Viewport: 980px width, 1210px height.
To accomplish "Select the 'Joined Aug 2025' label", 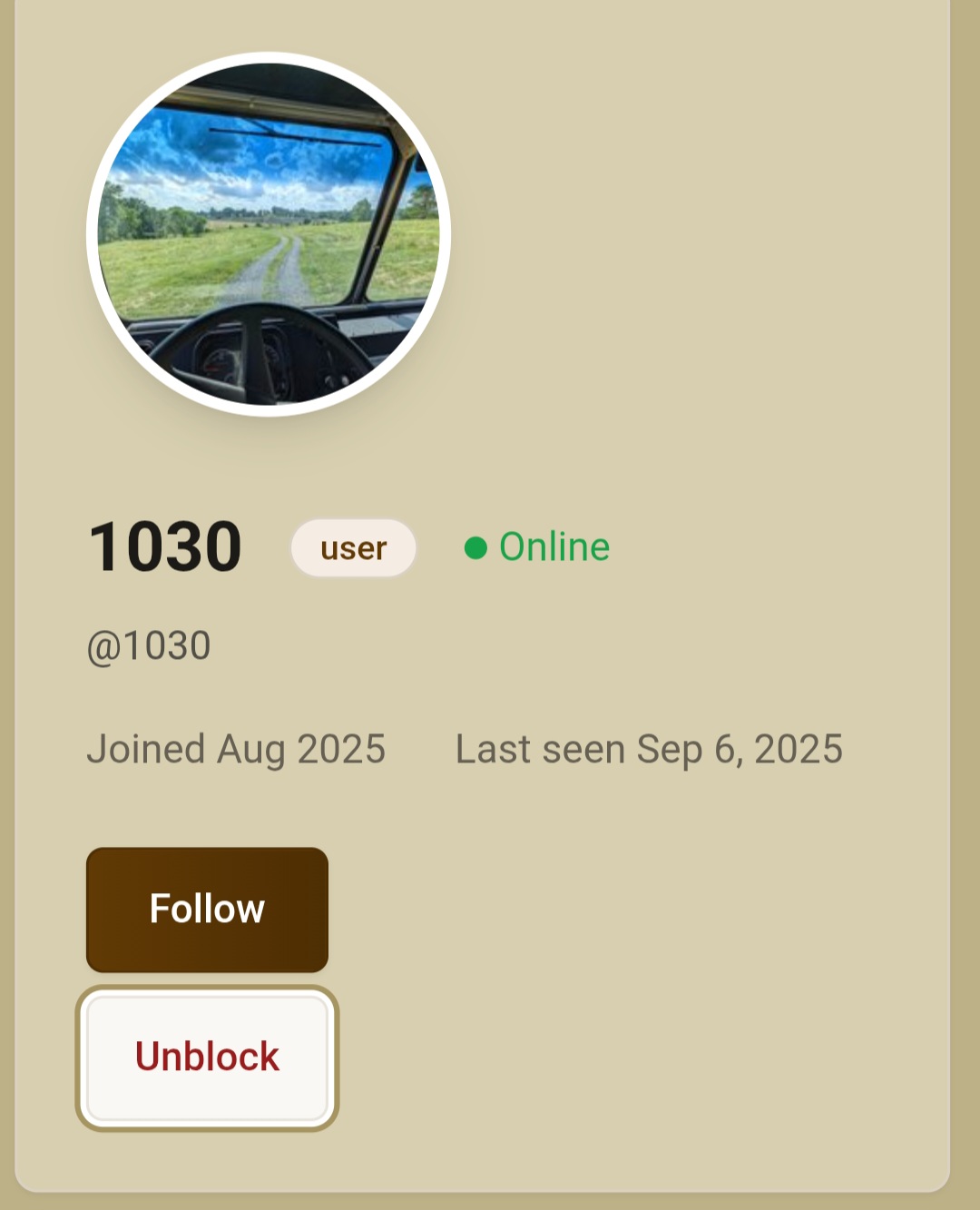I will (237, 748).
